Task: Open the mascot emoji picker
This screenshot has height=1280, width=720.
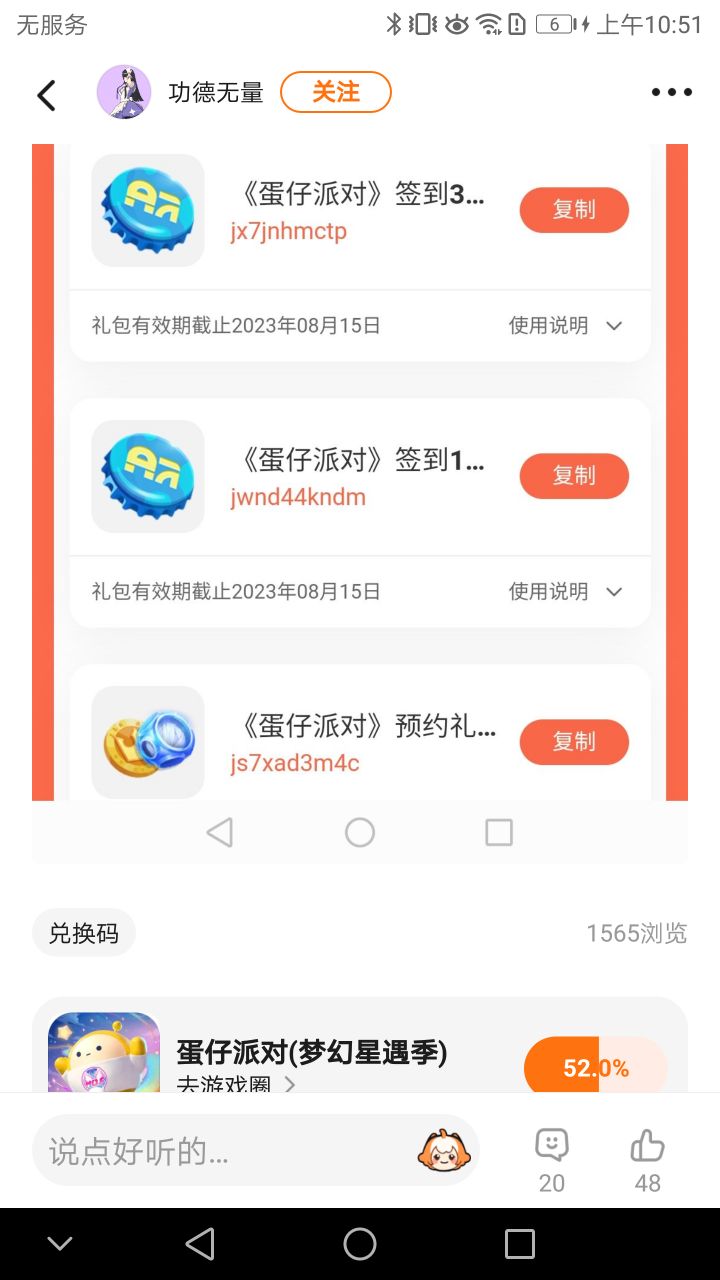Action: tap(444, 1151)
